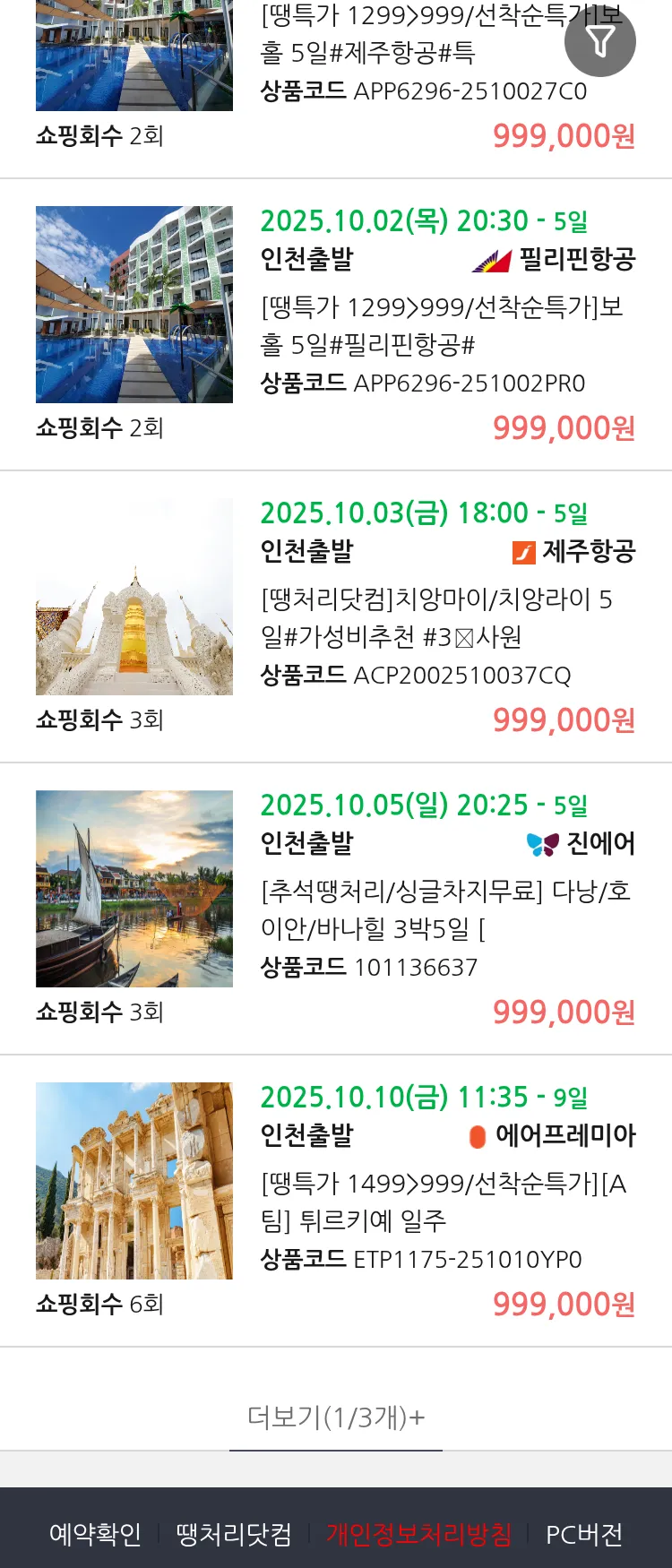Image resolution: width=672 pixels, height=1568 pixels.
Task: View the 개인정보처리방침 privacy policy
Action: coord(418,1534)
